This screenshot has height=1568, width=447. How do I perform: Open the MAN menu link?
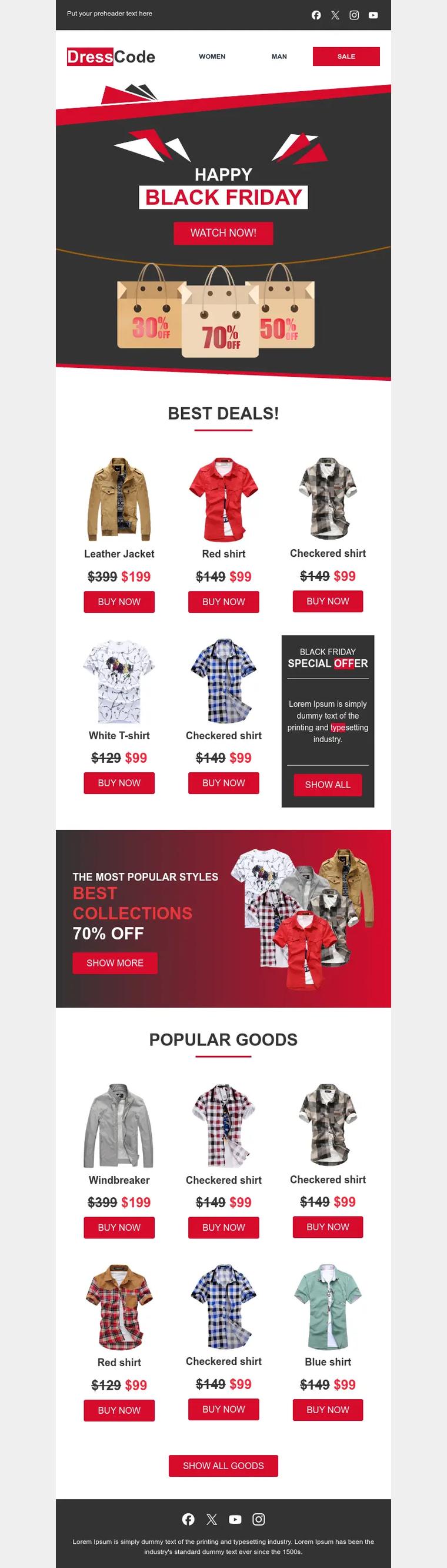(x=279, y=57)
